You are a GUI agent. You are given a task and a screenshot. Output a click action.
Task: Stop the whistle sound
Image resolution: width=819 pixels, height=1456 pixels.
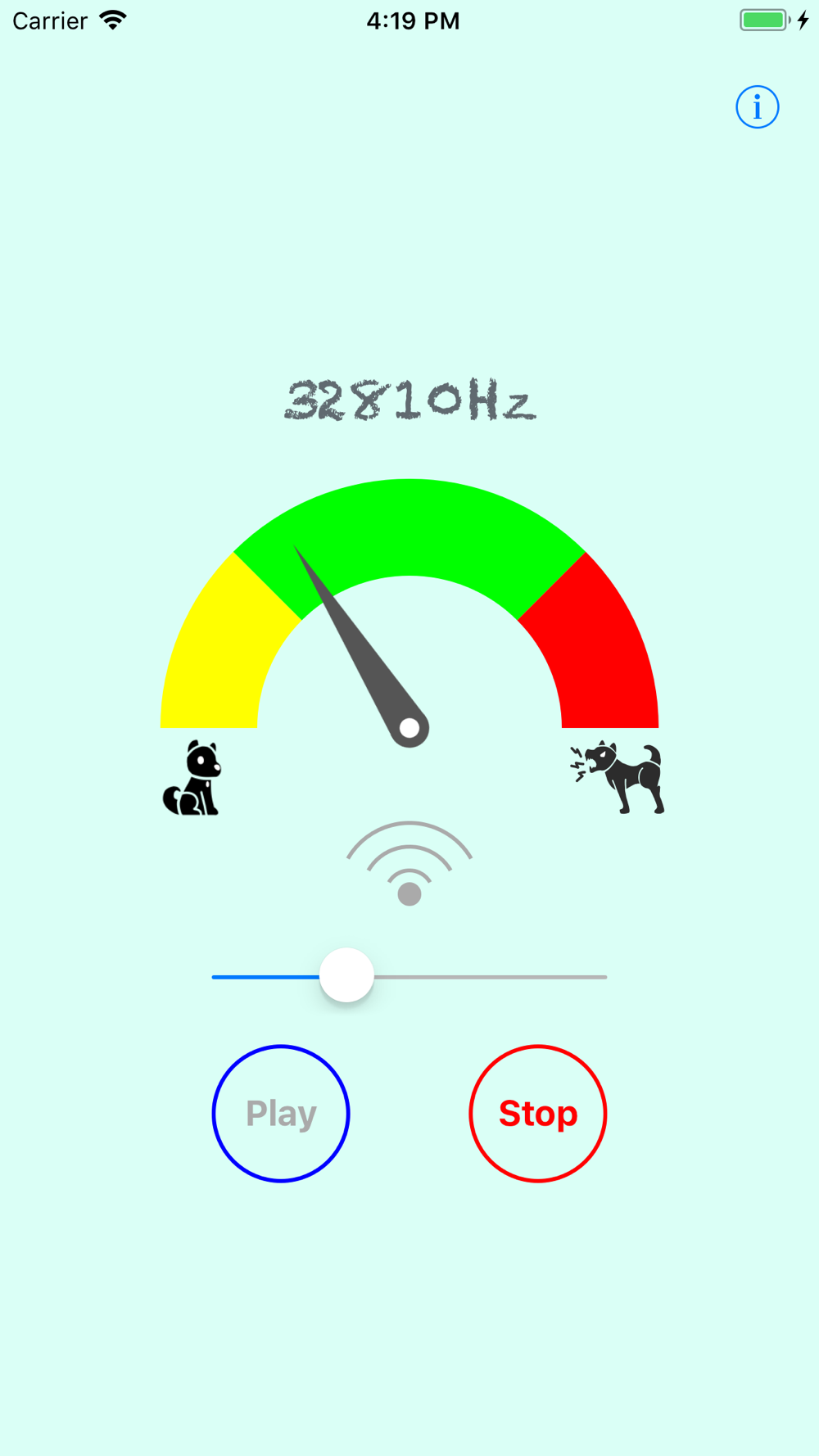[x=538, y=1114]
